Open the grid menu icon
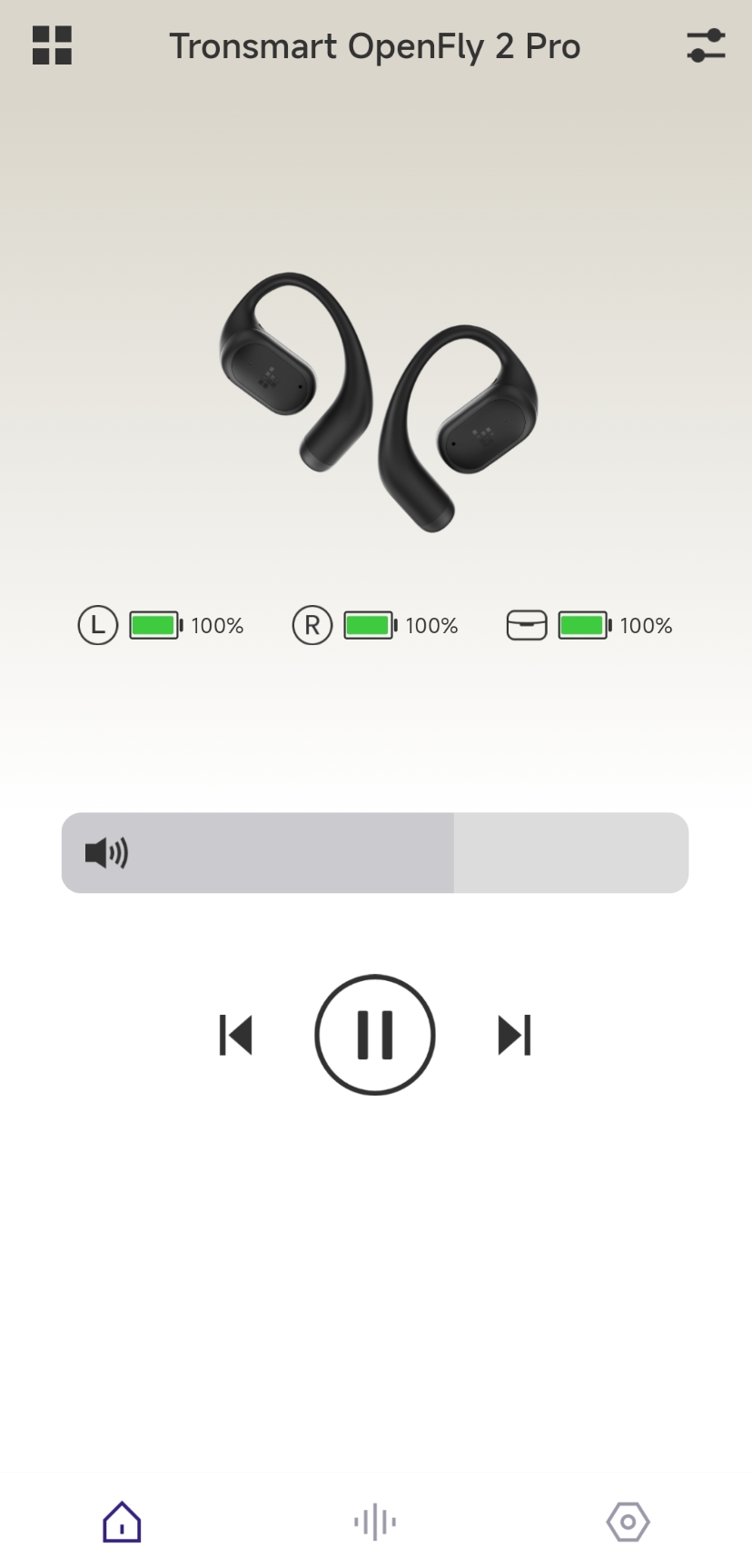 pyautogui.click(x=52, y=45)
